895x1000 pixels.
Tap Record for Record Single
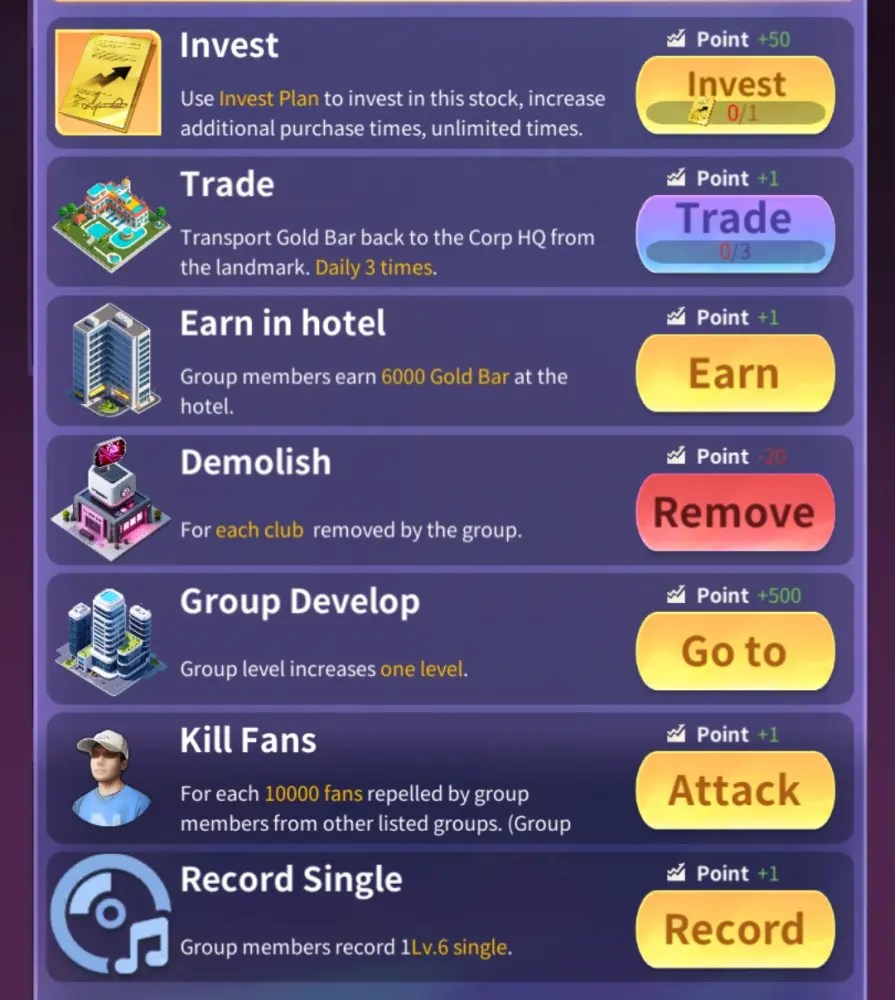point(735,929)
